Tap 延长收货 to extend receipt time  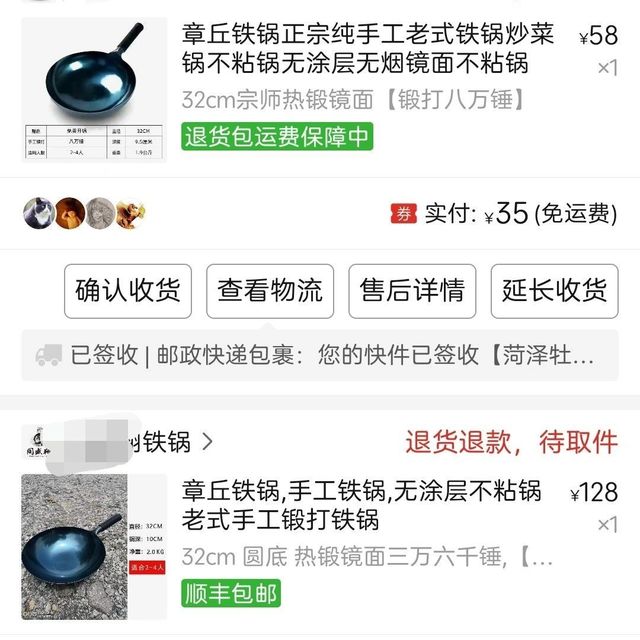tap(554, 291)
